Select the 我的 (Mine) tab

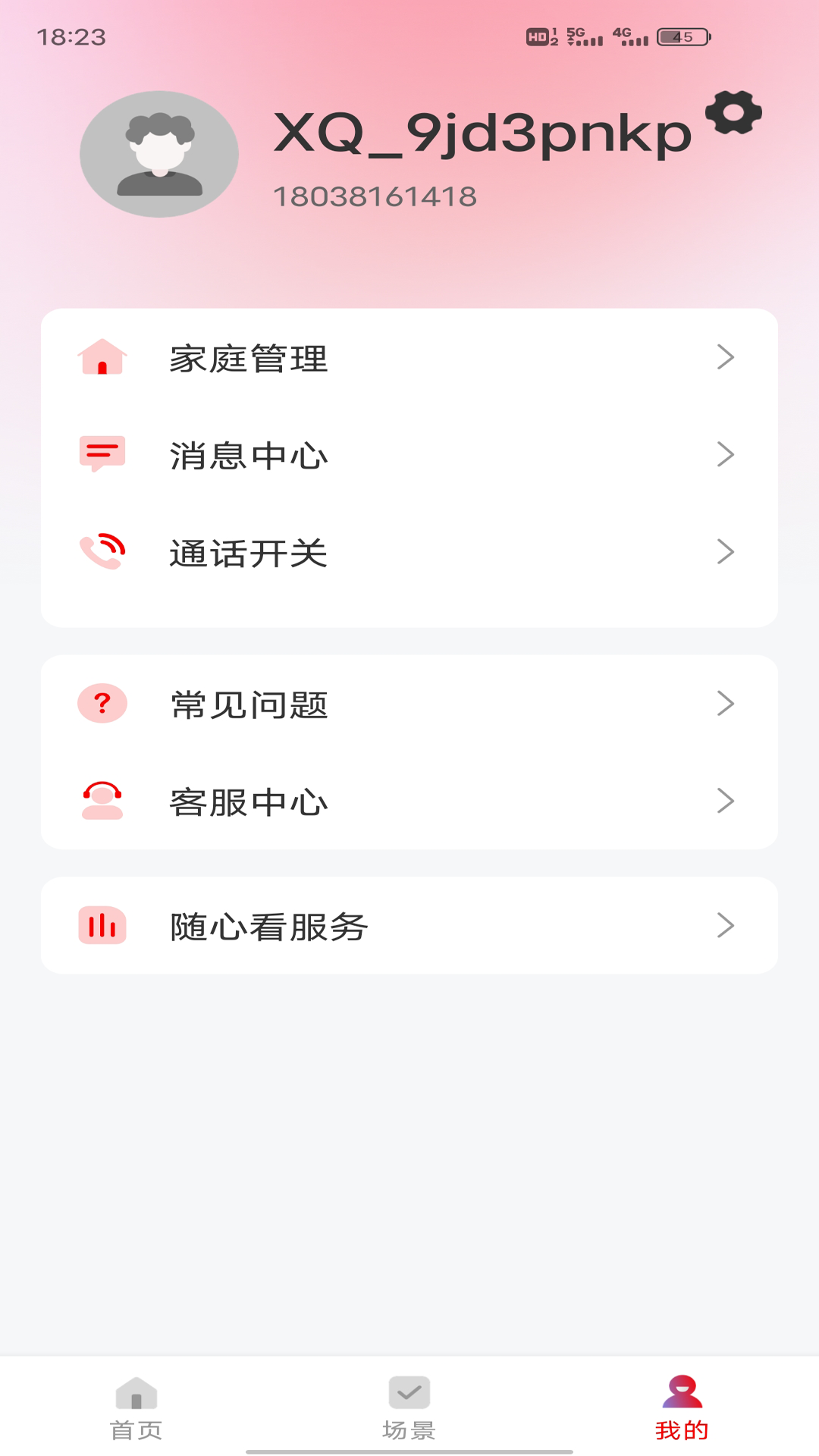coord(682,1407)
